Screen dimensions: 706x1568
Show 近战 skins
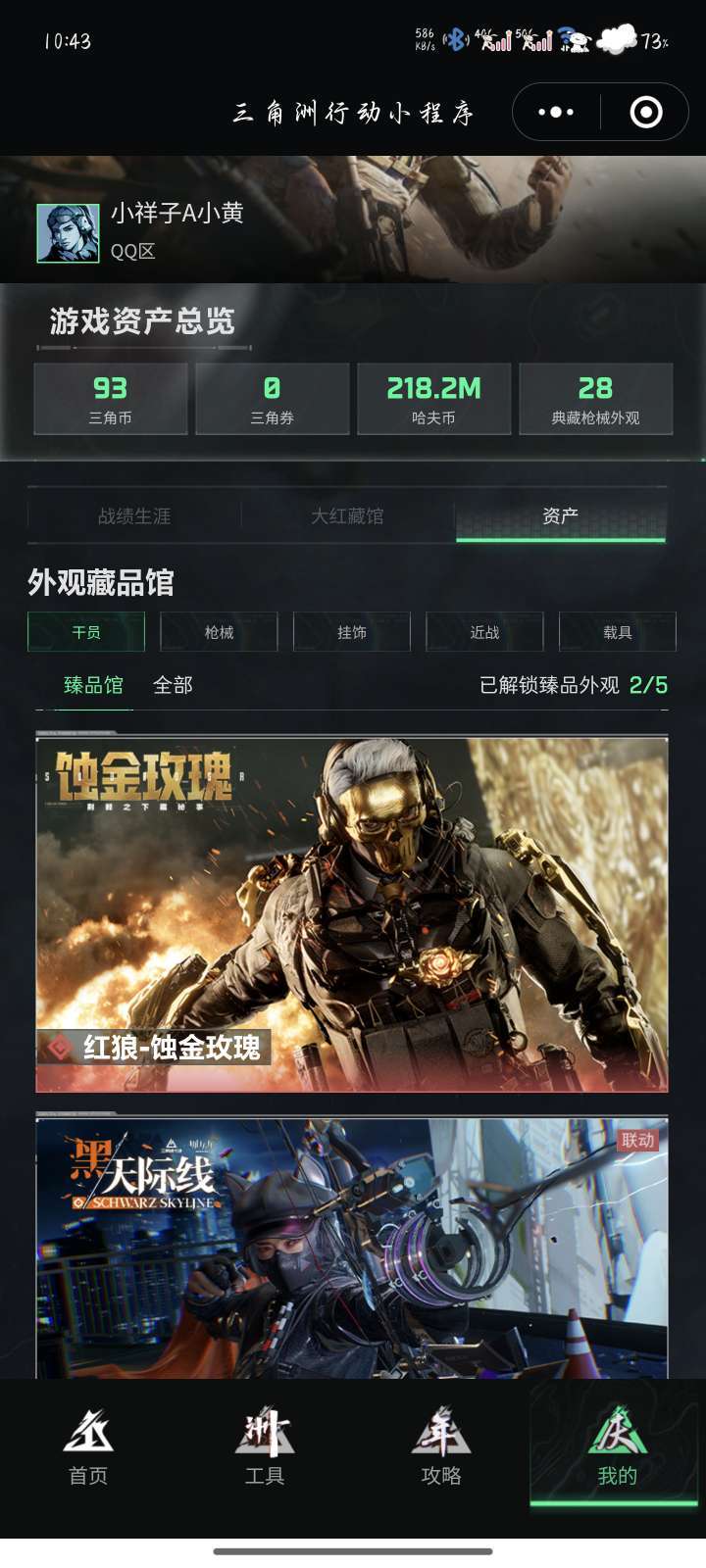pos(484,632)
